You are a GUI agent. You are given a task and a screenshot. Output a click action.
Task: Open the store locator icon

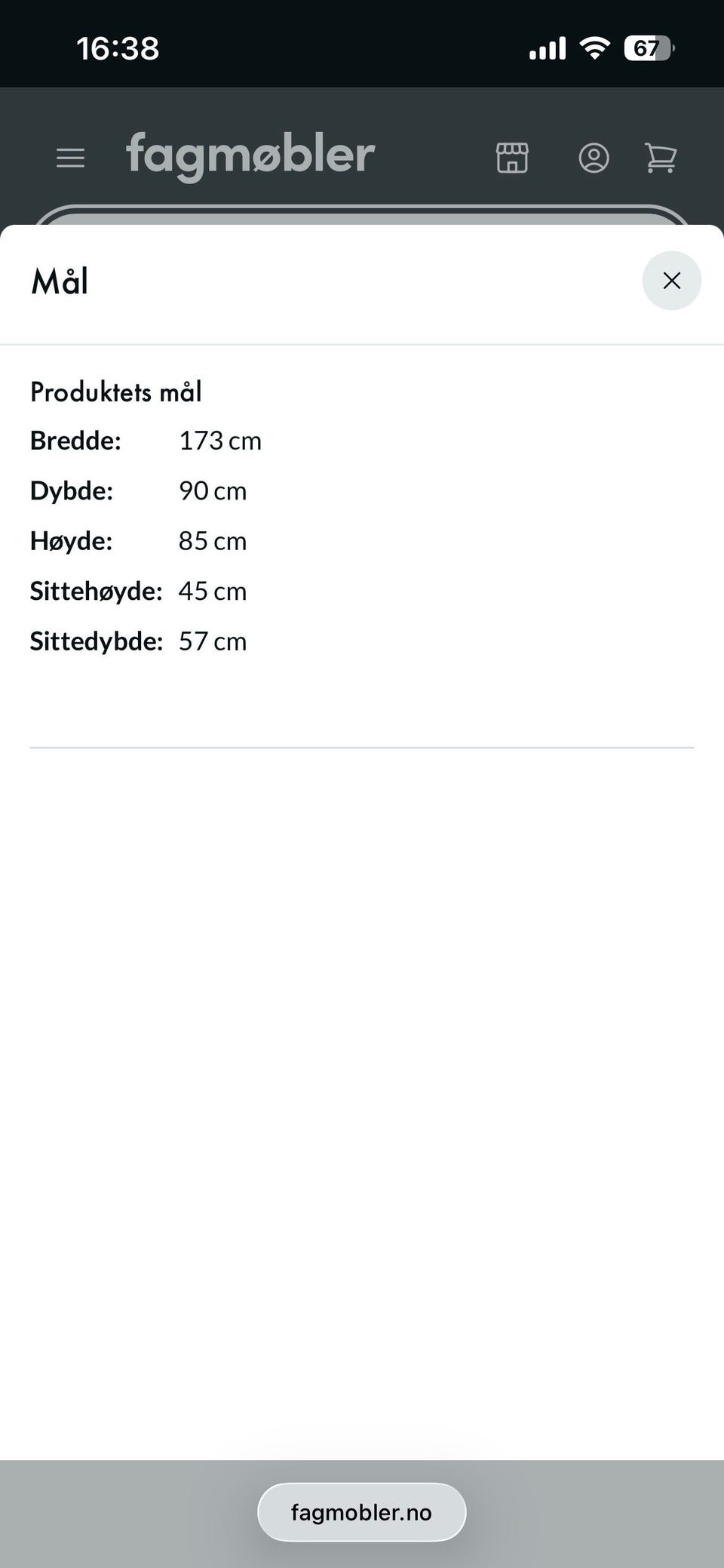pos(512,158)
